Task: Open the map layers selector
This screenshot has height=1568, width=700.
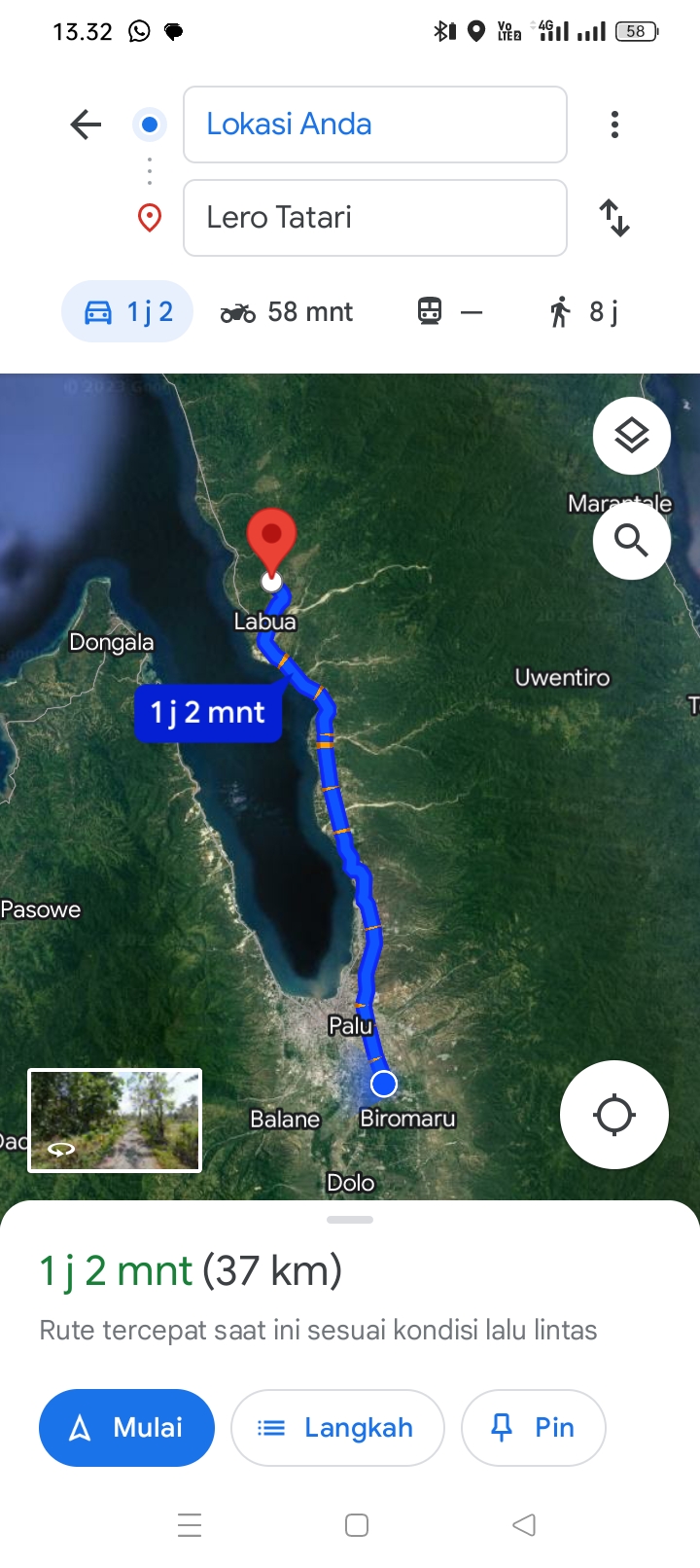Action: point(632,436)
